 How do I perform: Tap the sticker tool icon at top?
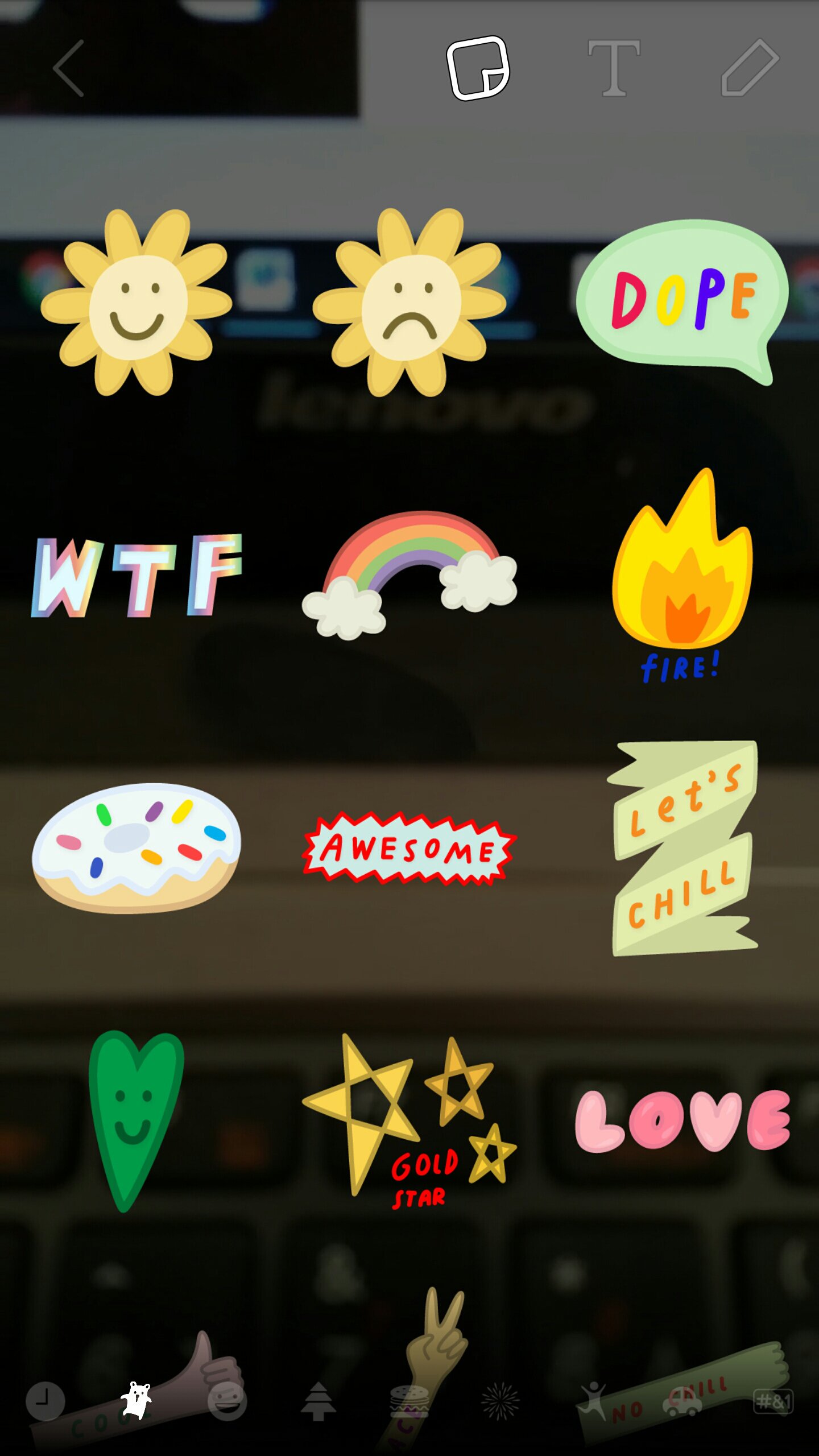(478, 68)
